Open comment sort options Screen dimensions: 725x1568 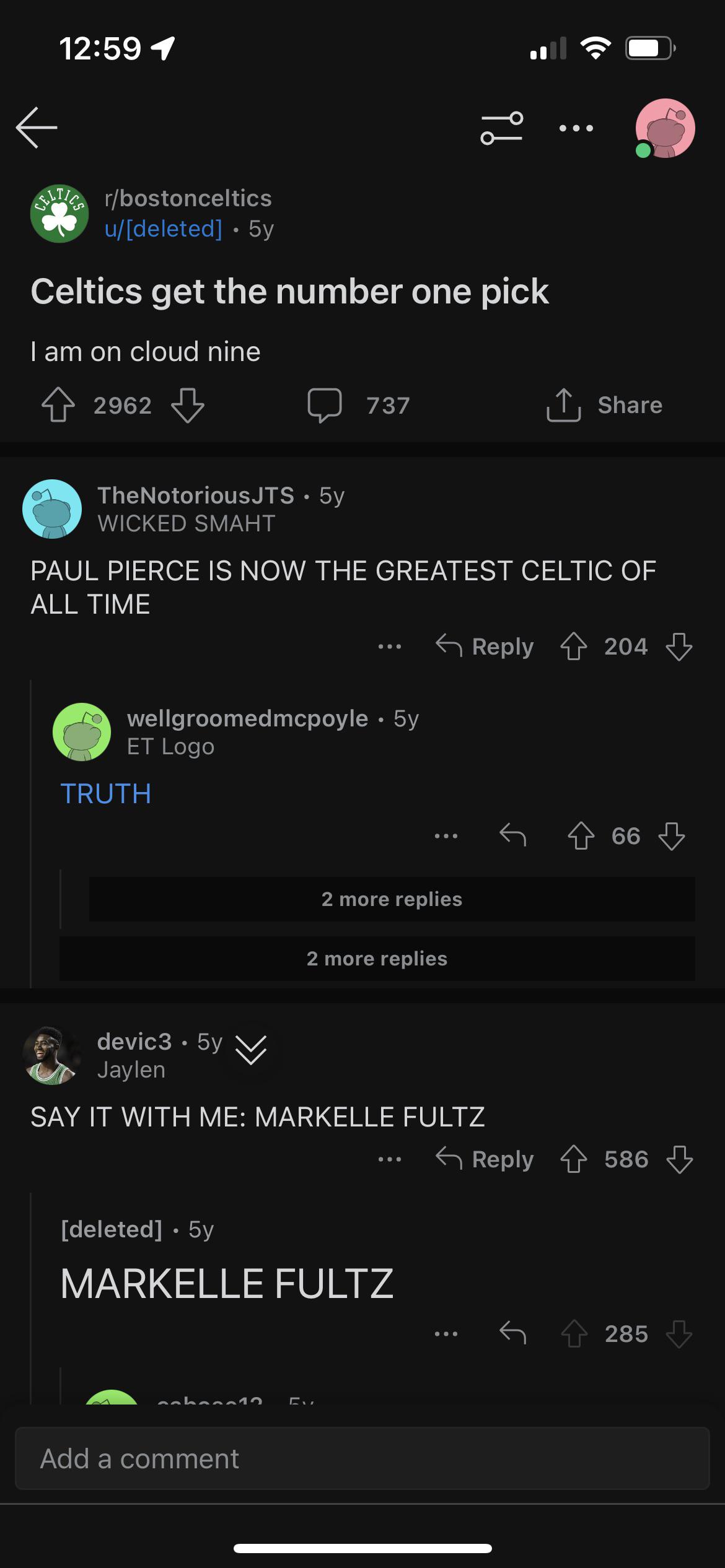click(x=501, y=128)
